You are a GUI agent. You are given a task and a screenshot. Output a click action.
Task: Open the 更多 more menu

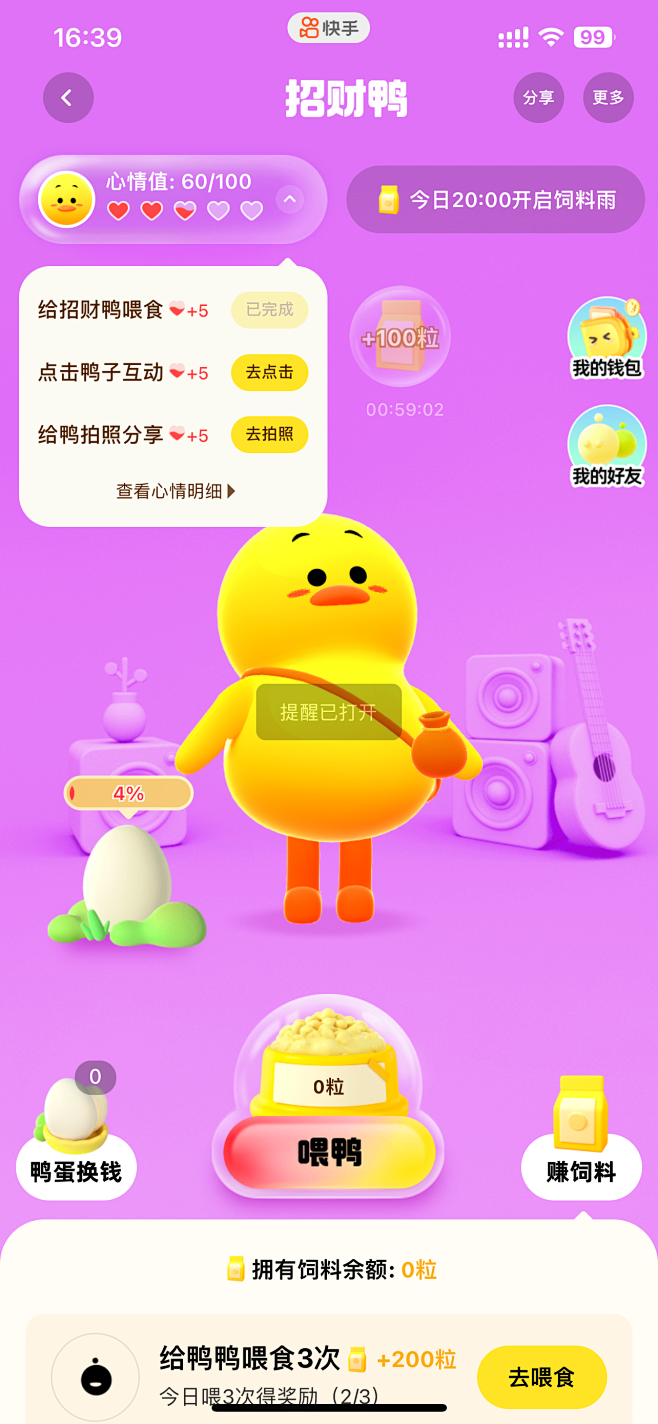608,98
